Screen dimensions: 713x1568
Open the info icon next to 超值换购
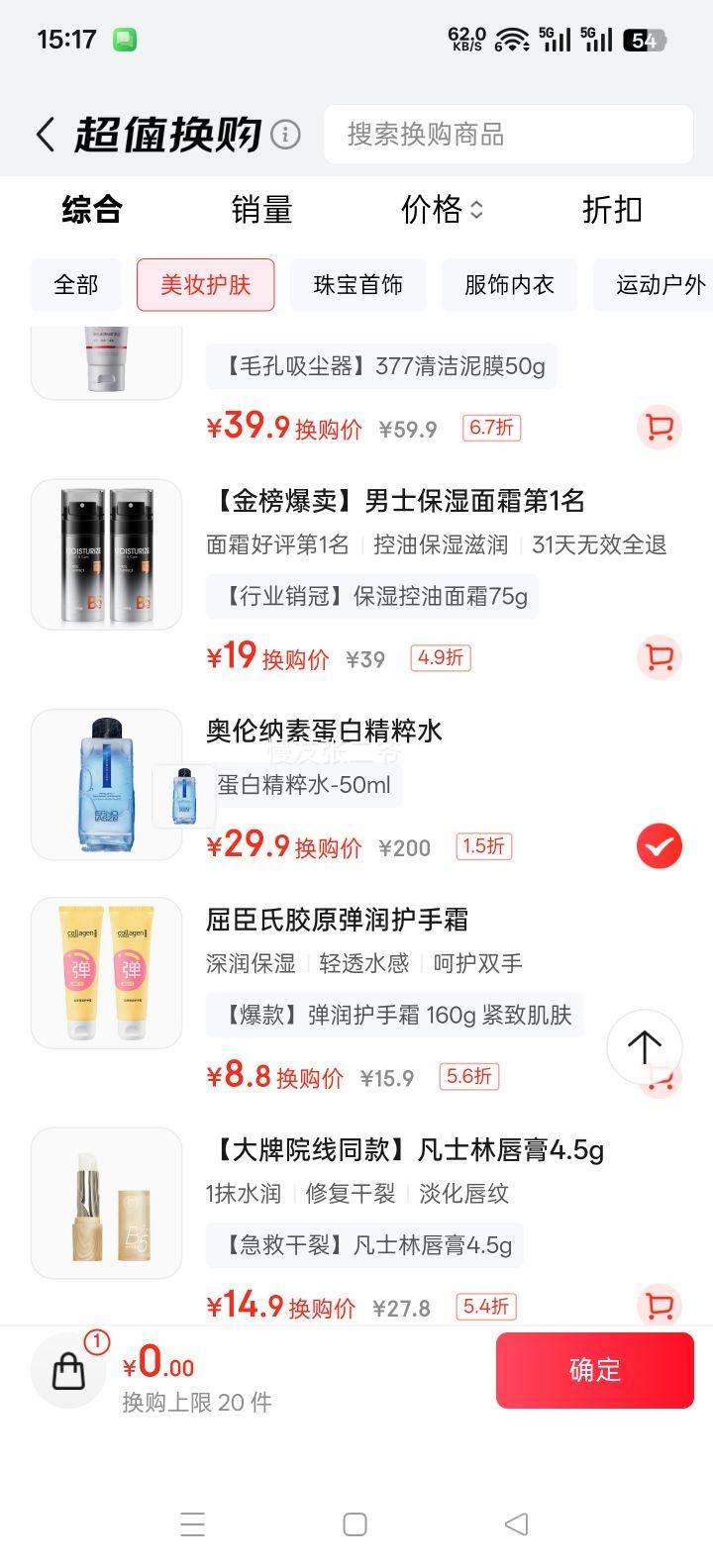pos(284,134)
